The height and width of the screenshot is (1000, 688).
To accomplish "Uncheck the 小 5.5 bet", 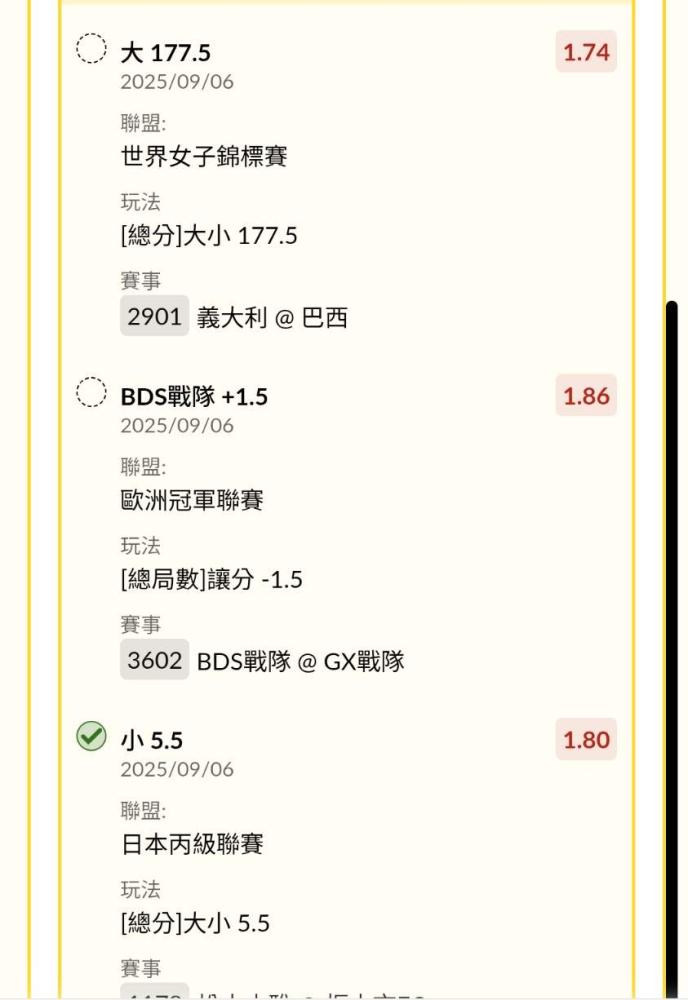I will point(91,736).
